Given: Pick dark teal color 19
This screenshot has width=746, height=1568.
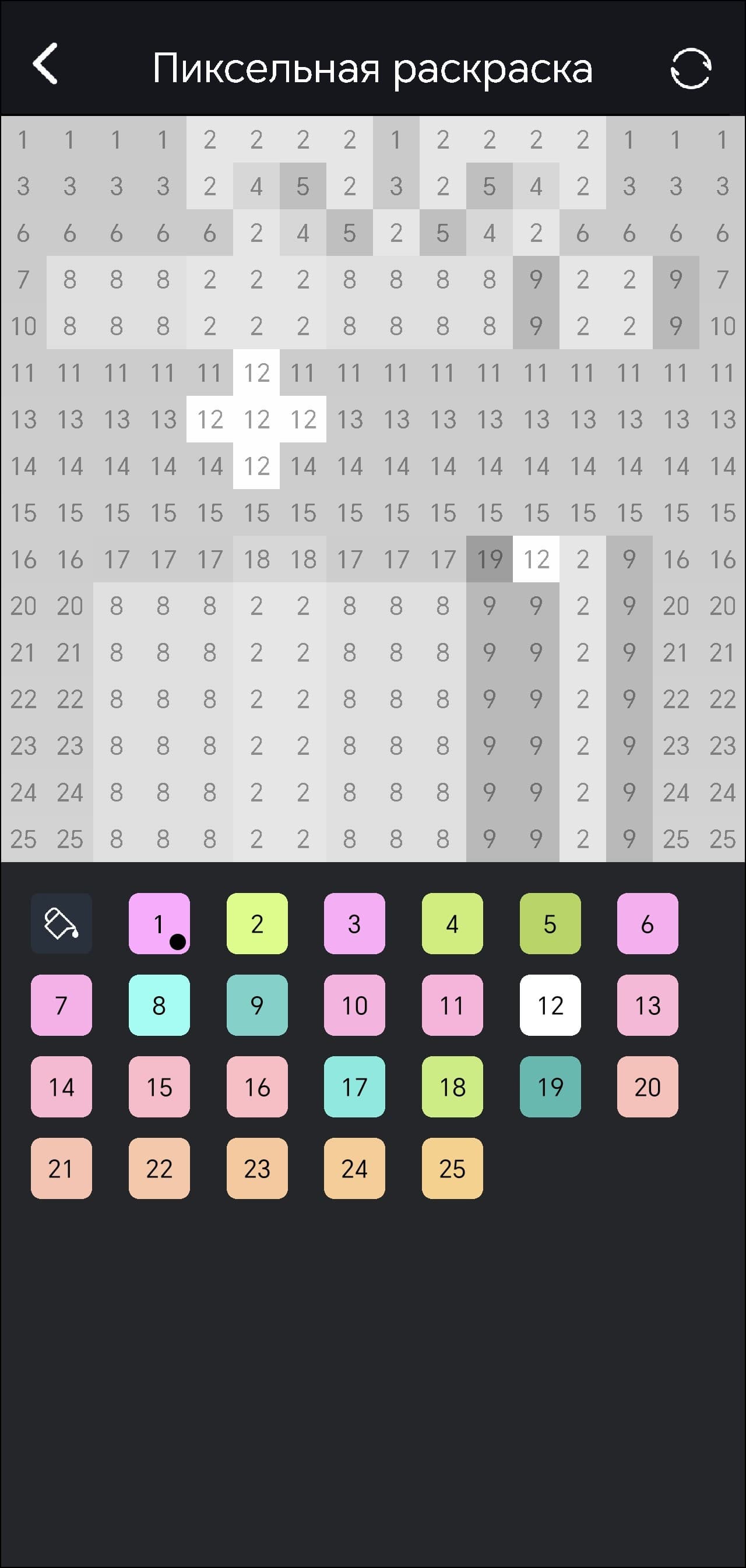Looking at the screenshot, I should coord(550,1087).
